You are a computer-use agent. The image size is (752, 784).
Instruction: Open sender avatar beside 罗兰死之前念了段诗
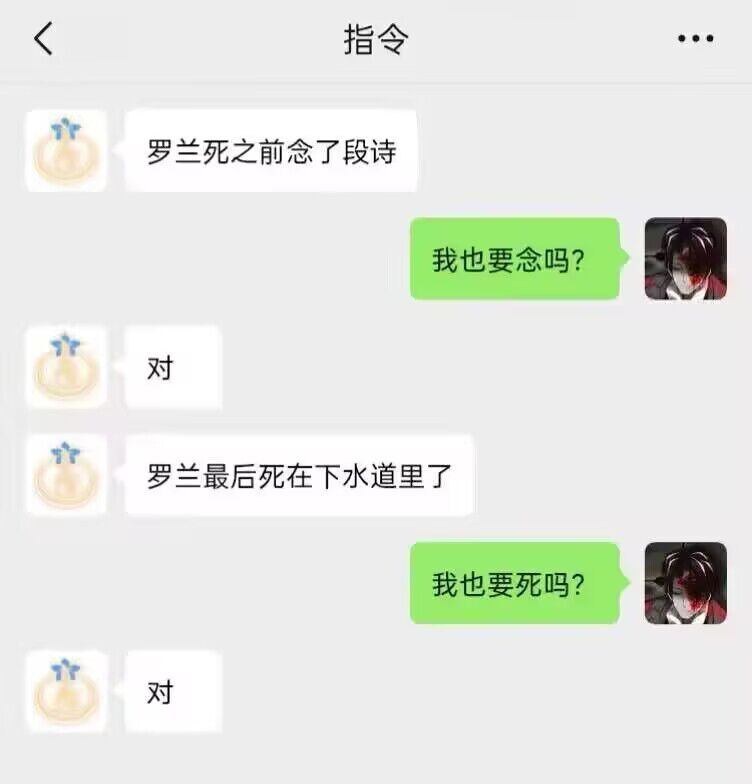(66, 151)
